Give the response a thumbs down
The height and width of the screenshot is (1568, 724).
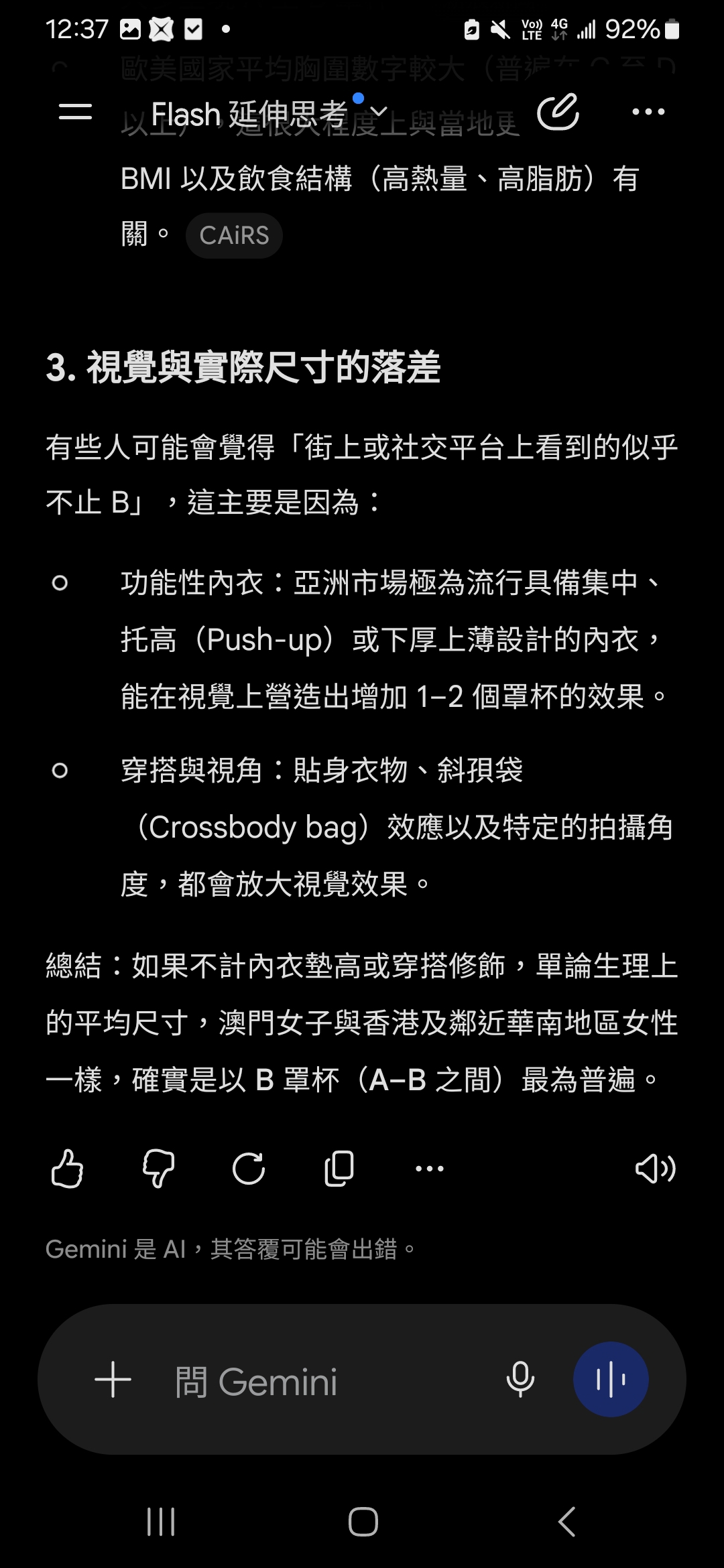click(158, 1169)
